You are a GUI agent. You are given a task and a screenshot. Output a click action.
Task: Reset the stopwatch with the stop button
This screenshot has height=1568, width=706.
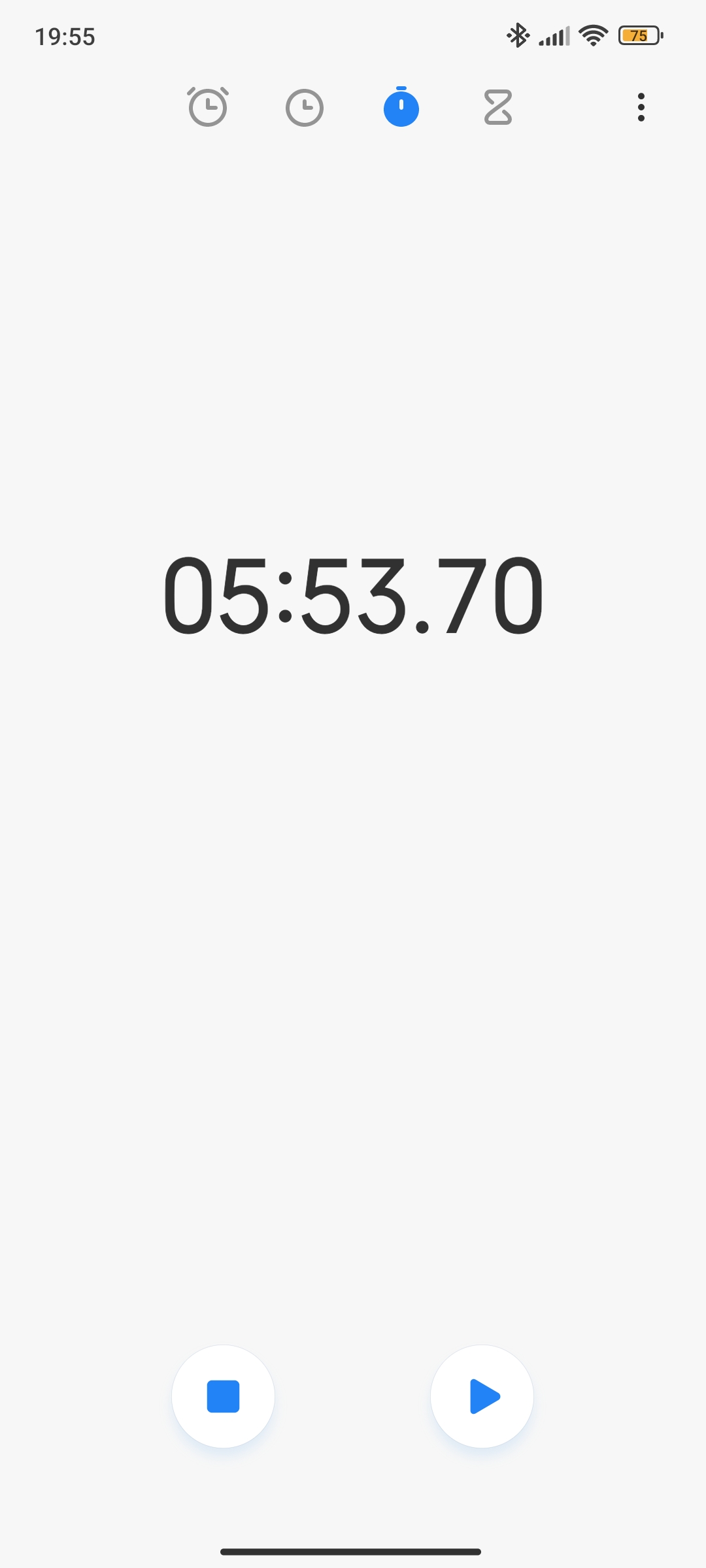point(223,1396)
